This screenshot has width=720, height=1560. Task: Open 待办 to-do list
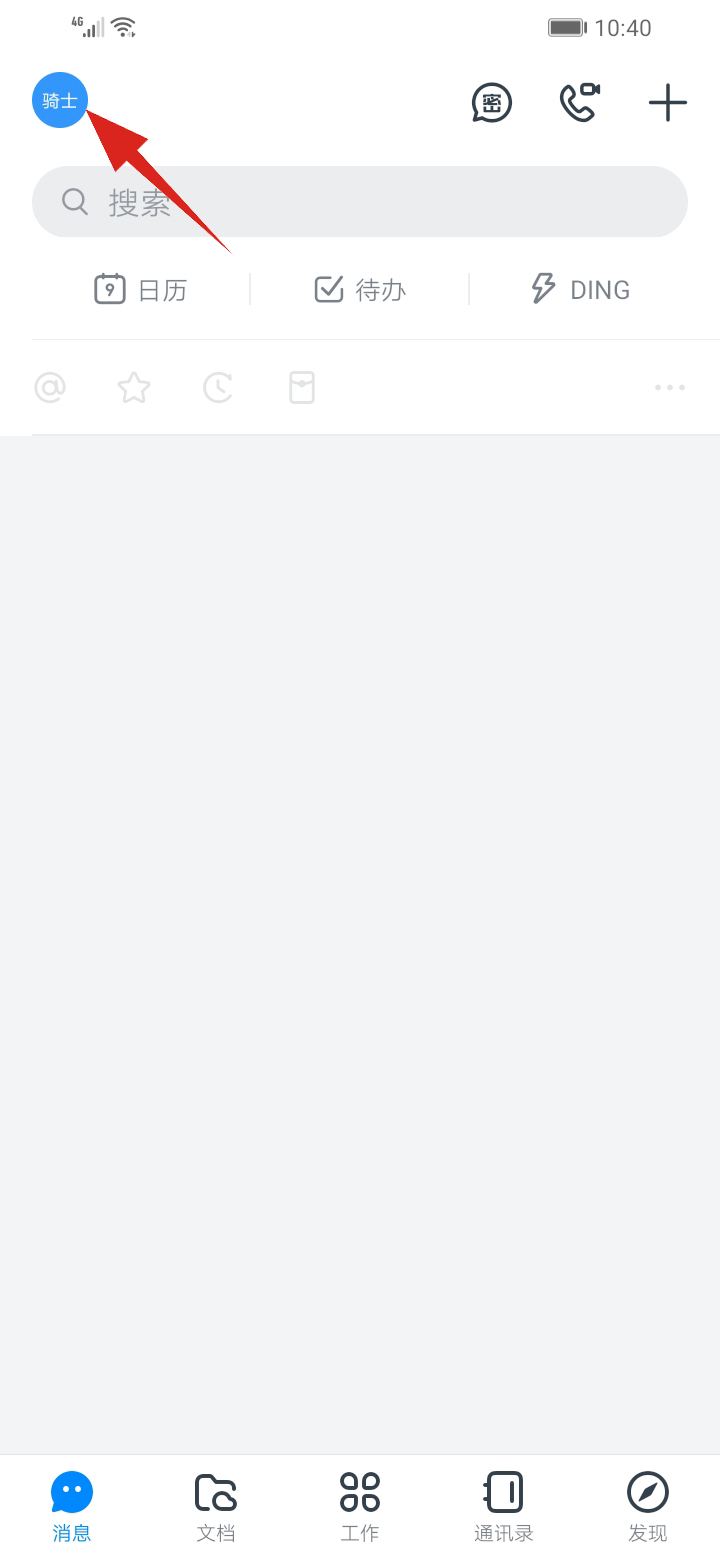tap(360, 290)
